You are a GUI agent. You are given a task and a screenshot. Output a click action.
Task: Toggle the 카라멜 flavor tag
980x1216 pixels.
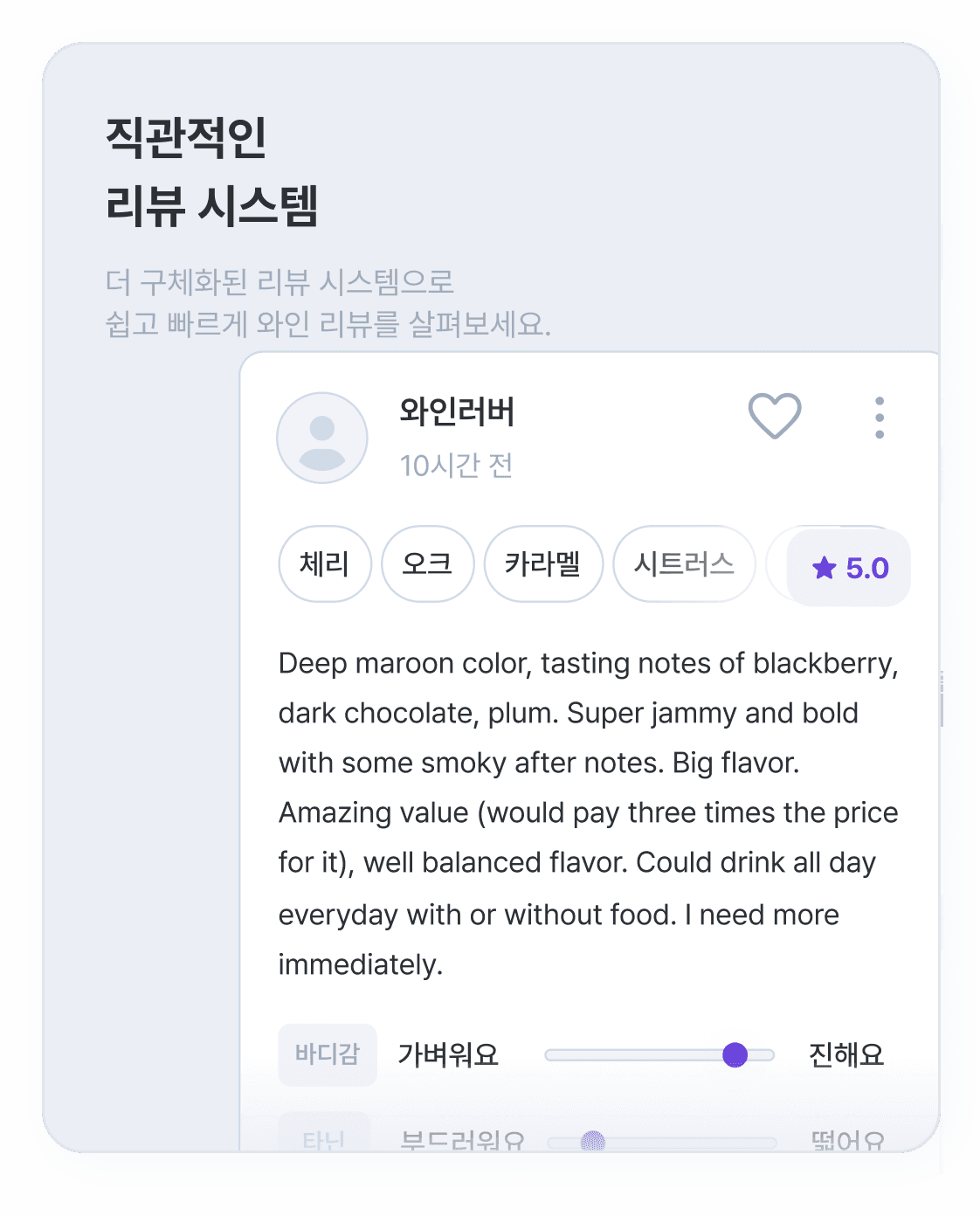click(x=543, y=565)
